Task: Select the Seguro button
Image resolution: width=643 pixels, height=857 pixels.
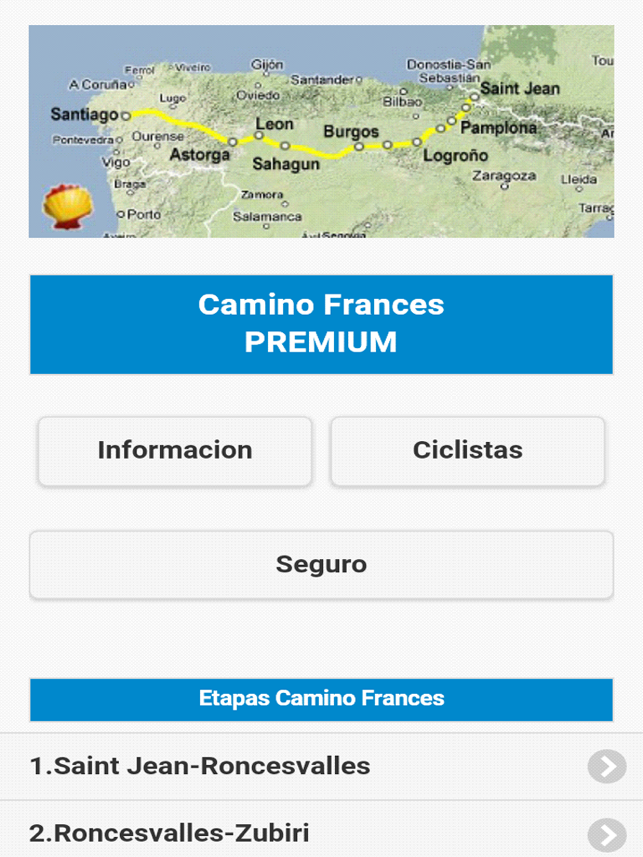Action: pyautogui.click(x=321, y=565)
